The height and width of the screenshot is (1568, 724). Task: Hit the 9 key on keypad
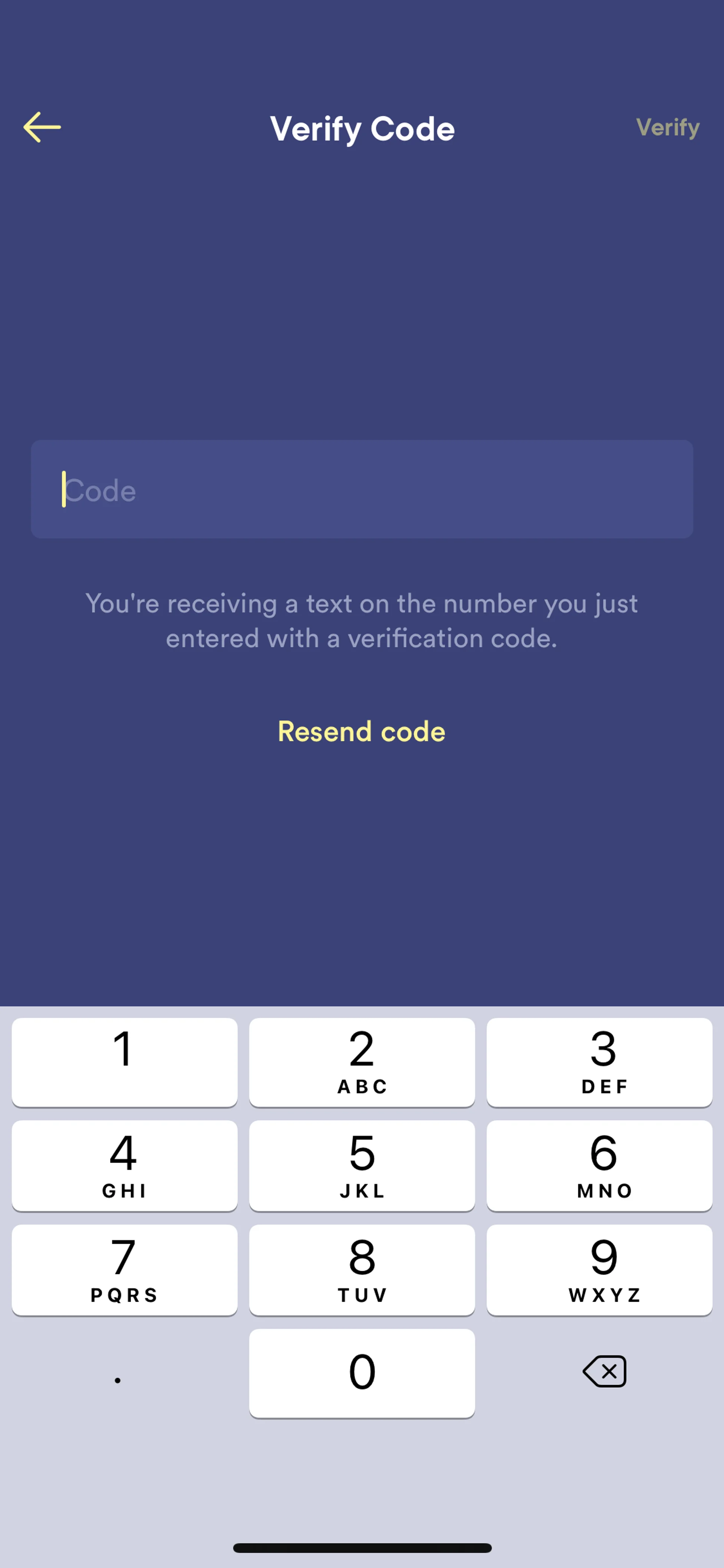pos(599,1270)
